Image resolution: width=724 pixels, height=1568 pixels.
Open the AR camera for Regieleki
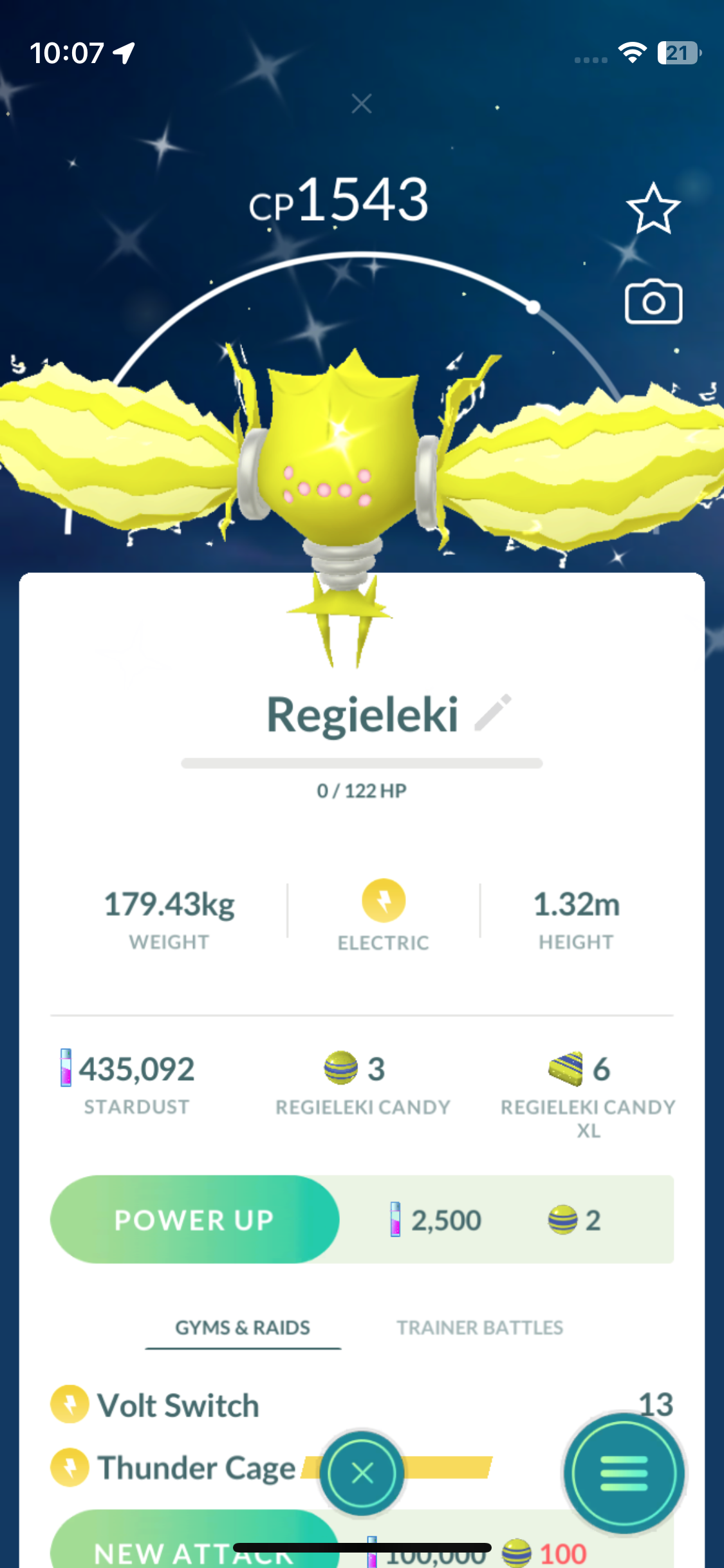[653, 302]
